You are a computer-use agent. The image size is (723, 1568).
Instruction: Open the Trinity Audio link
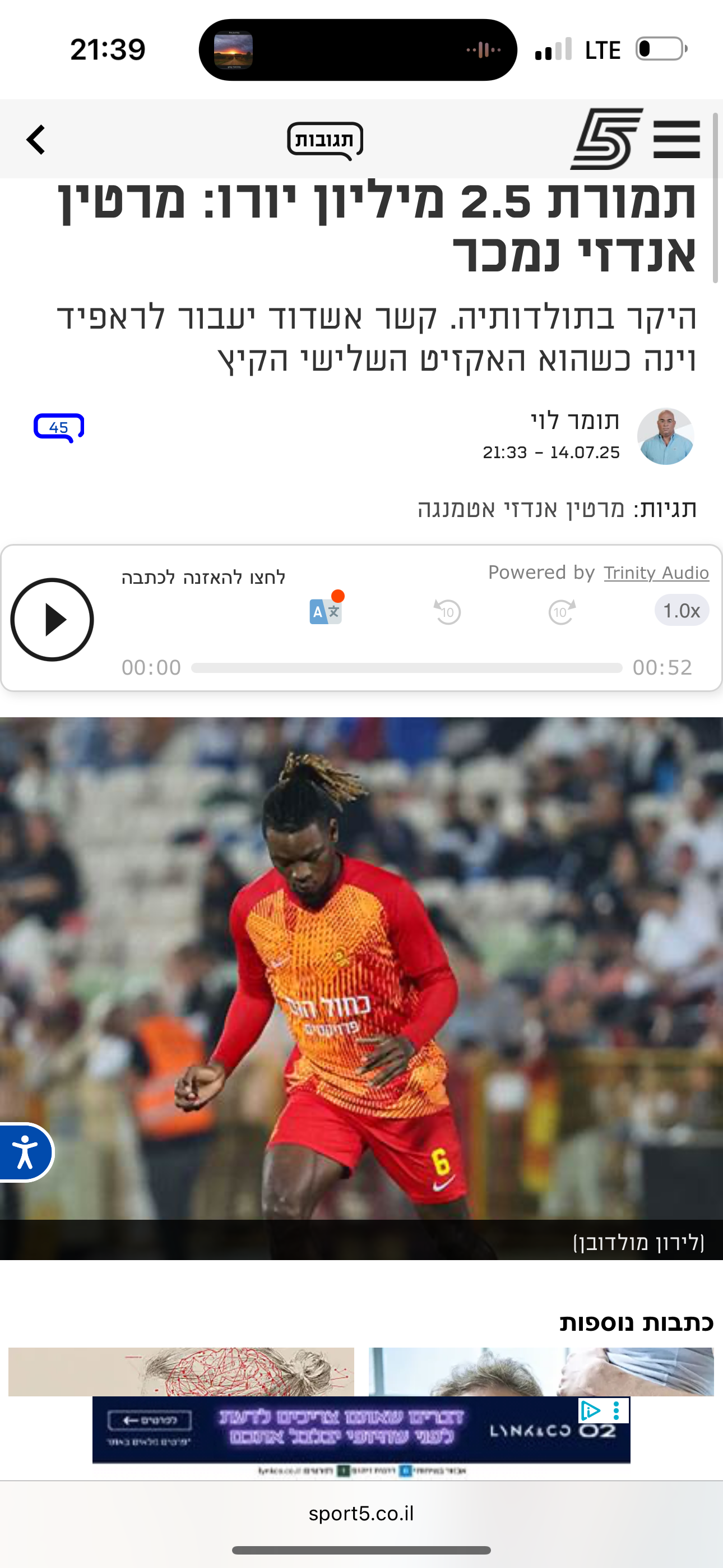pyautogui.click(x=656, y=573)
